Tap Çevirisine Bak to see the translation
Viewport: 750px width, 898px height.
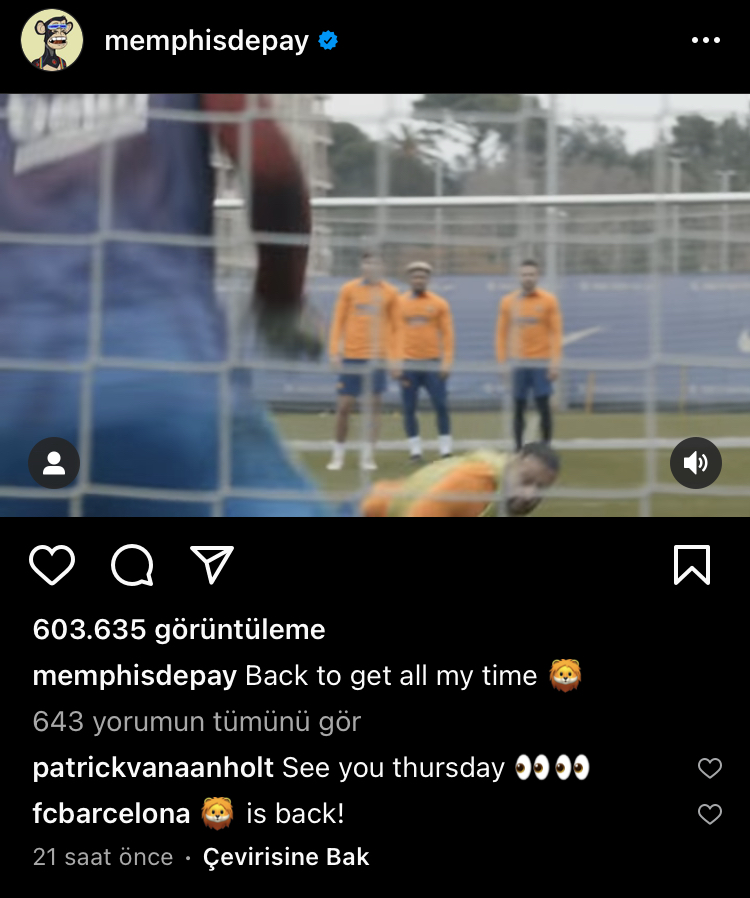pyautogui.click(x=286, y=857)
